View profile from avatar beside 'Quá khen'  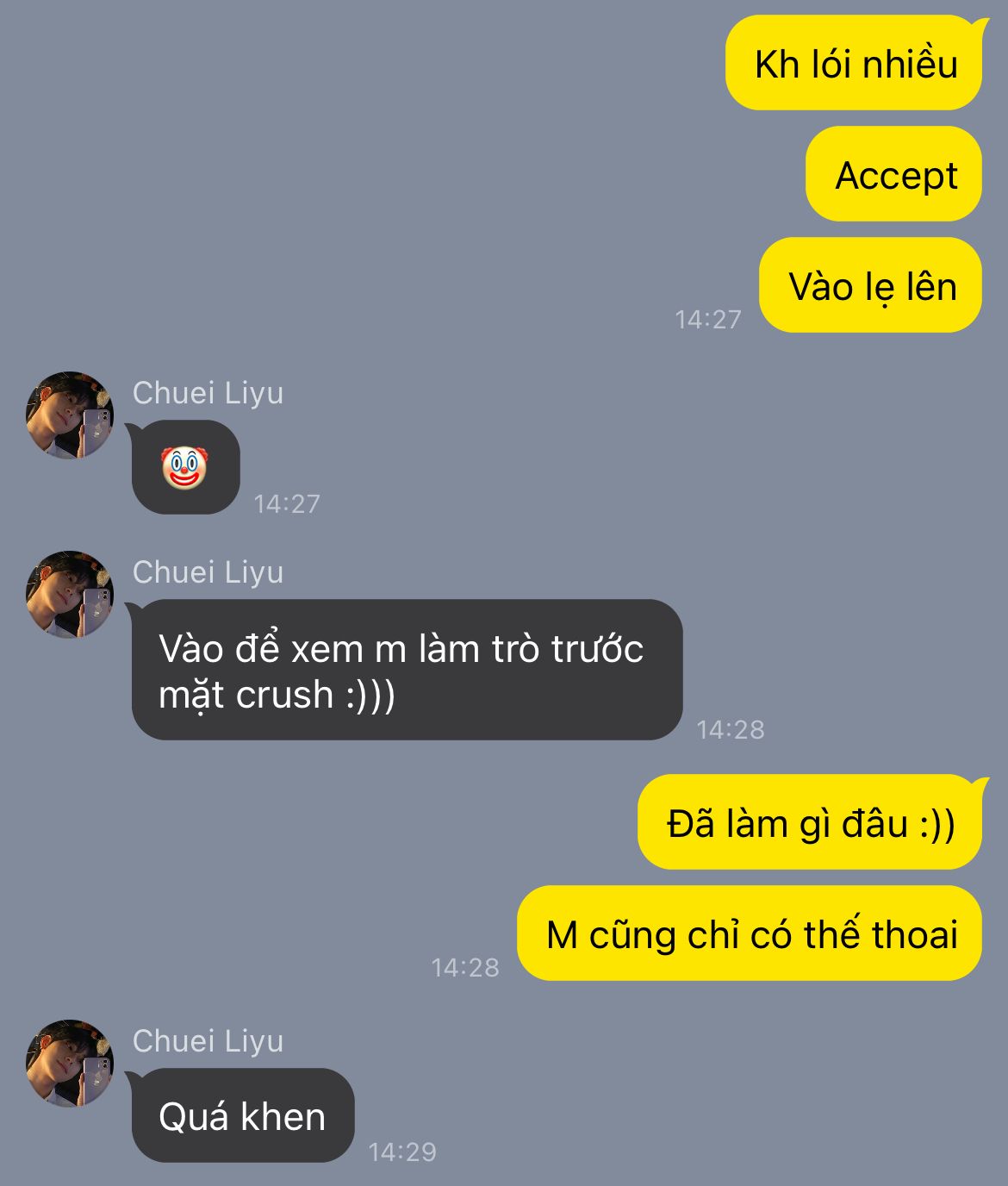tap(70, 1064)
